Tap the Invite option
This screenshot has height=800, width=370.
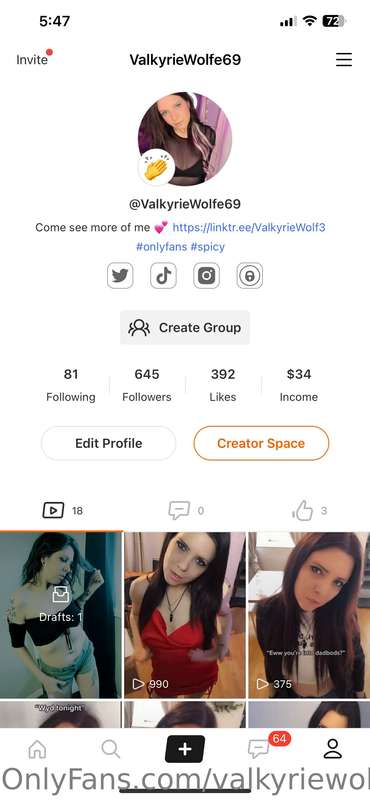pyautogui.click(x=33, y=59)
